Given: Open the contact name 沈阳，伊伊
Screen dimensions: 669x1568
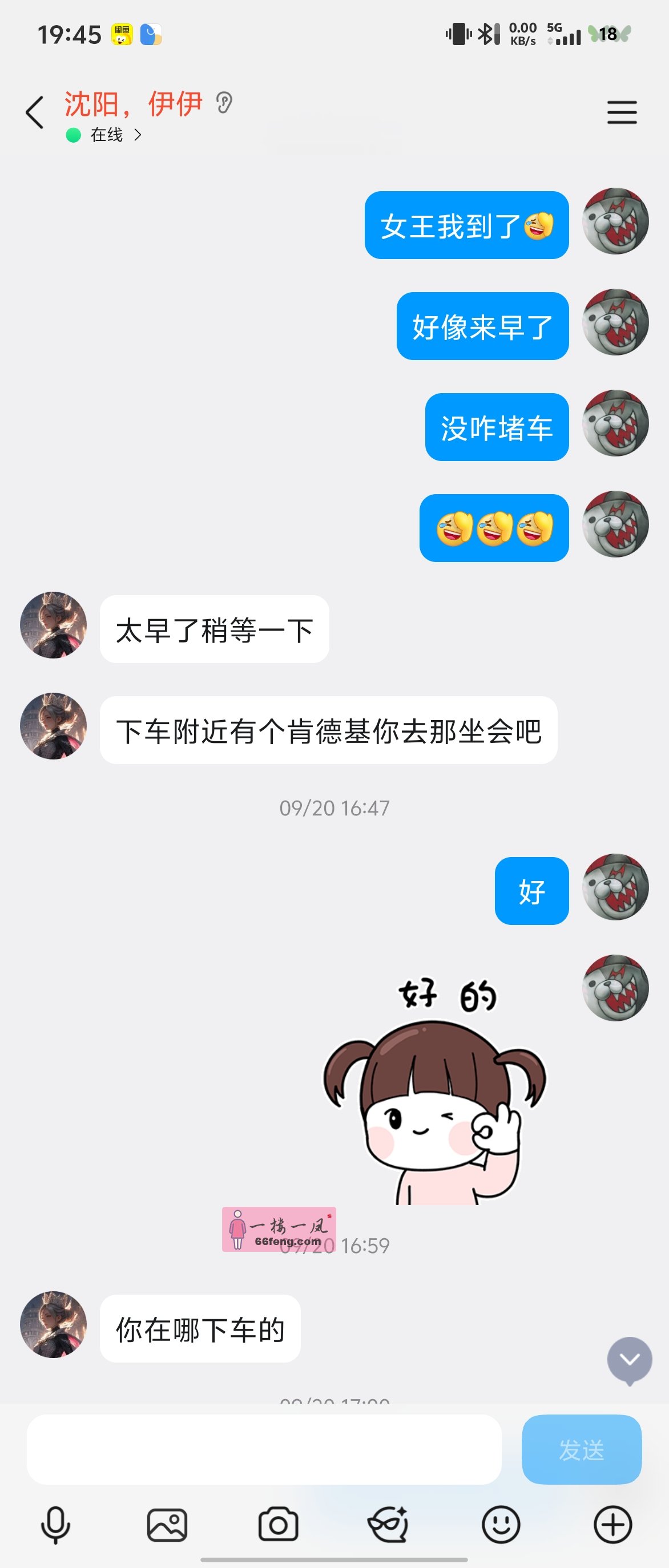Looking at the screenshot, I should (x=132, y=102).
